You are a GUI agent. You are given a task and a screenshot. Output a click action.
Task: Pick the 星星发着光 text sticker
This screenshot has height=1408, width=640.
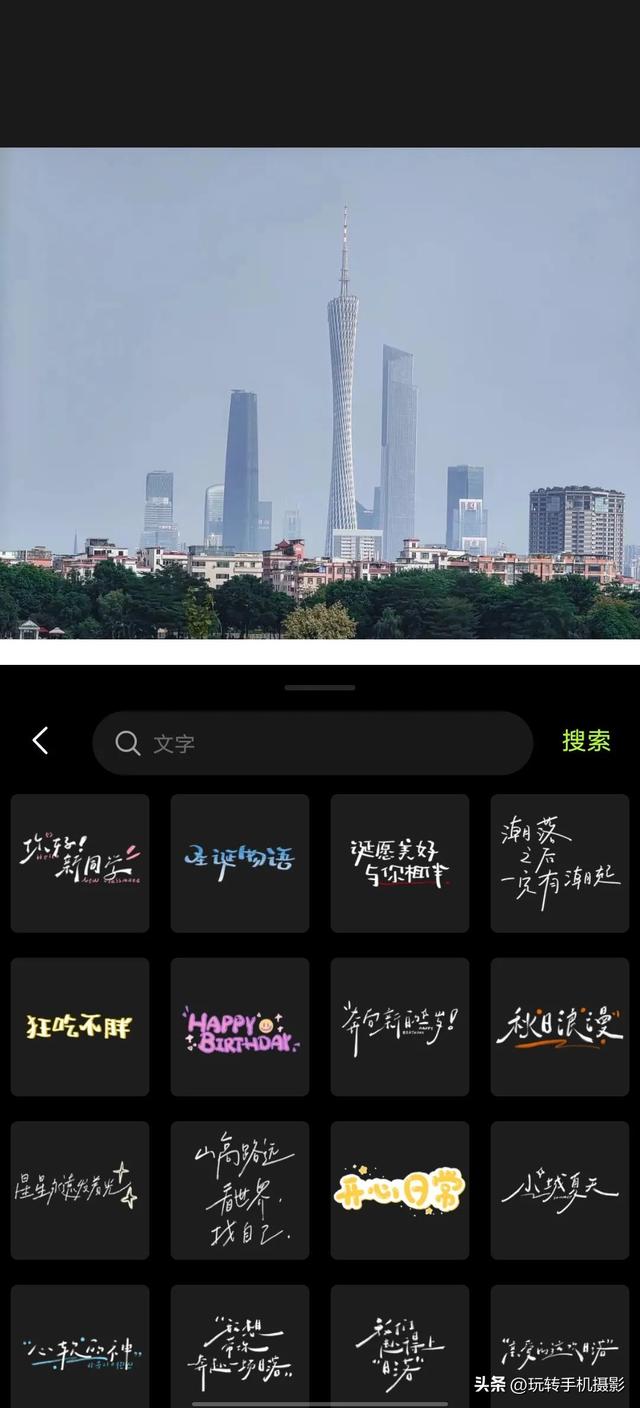click(80, 1190)
